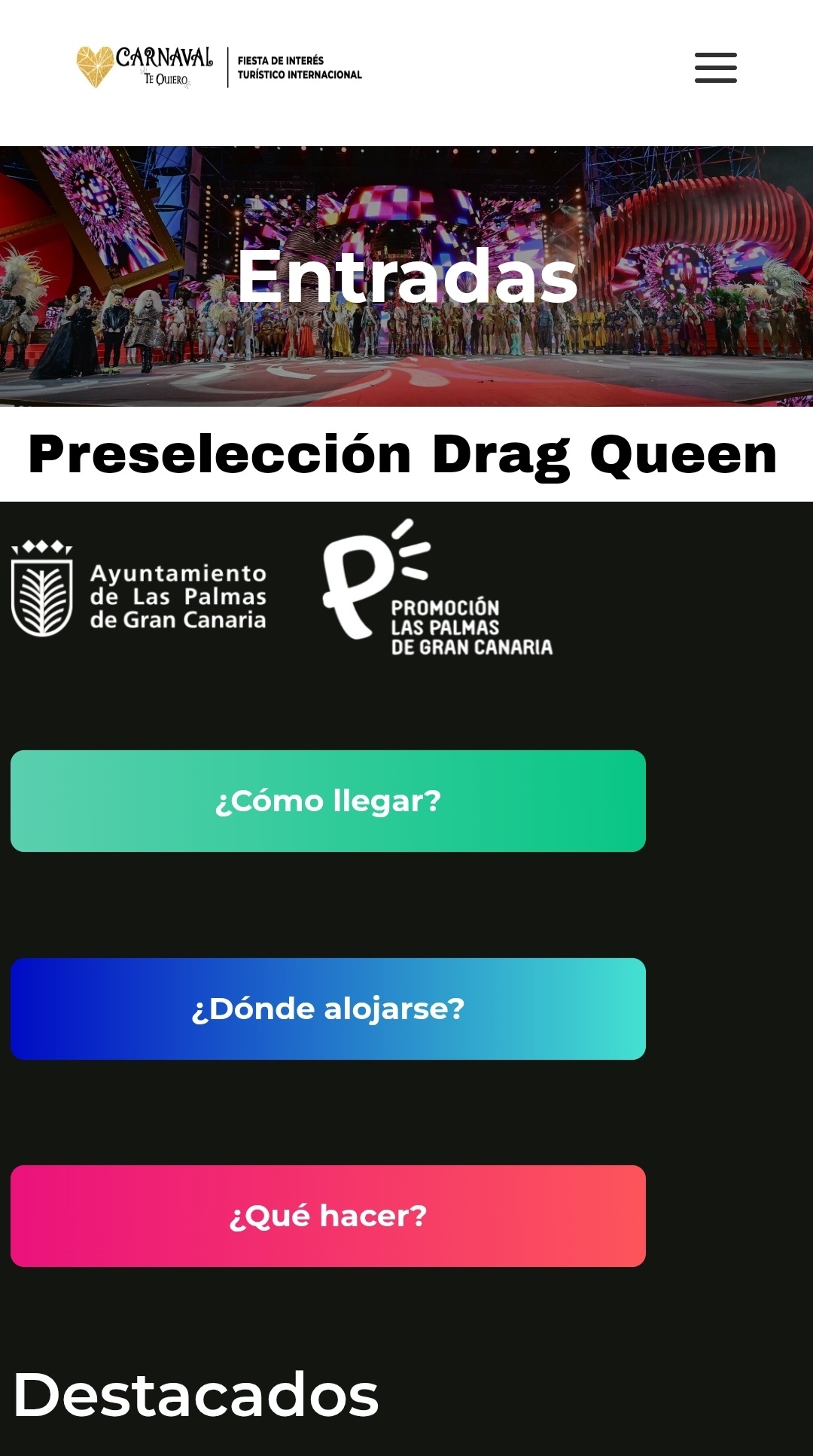
Task: Open the ¿Cómo llegar? button
Action: point(327,801)
